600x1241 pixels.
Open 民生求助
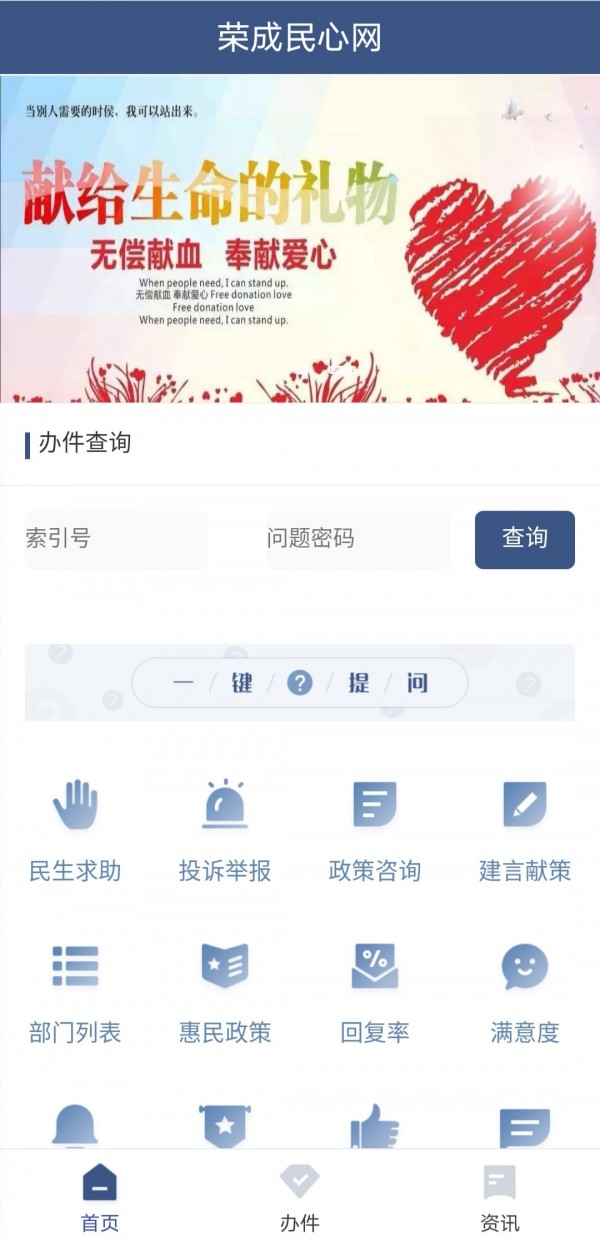75,829
